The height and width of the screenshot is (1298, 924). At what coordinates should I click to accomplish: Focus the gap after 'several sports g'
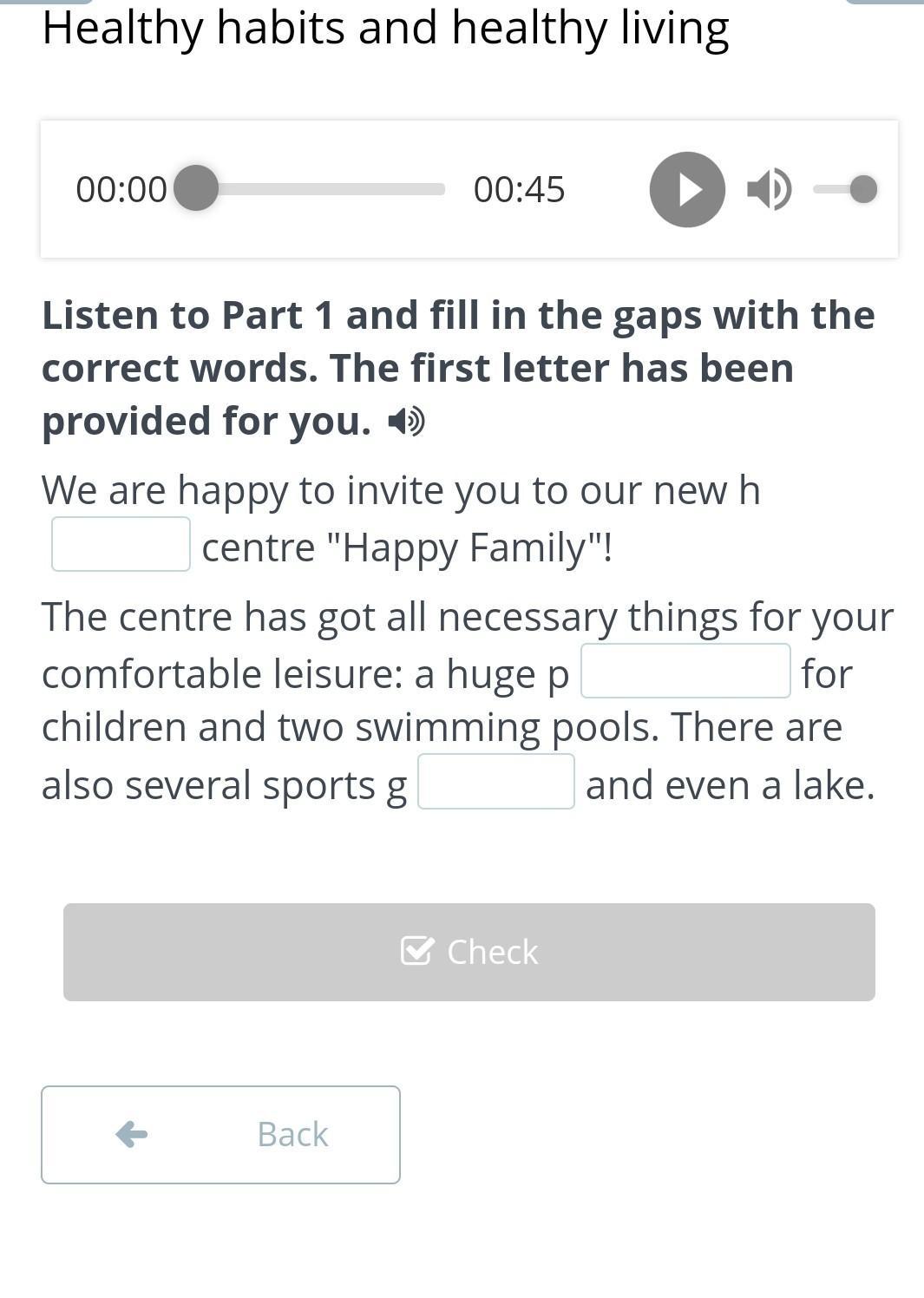tap(495, 782)
